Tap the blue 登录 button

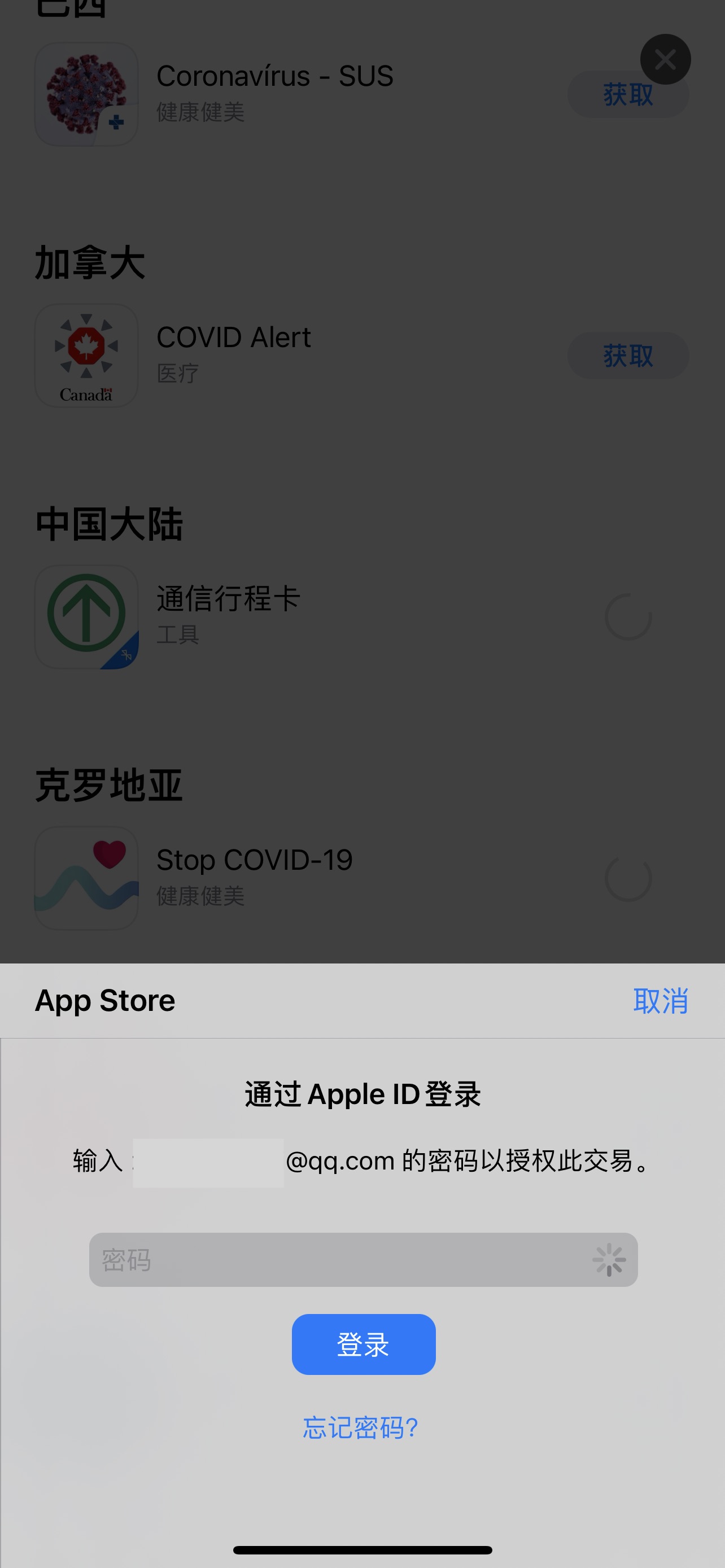(x=364, y=1344)
